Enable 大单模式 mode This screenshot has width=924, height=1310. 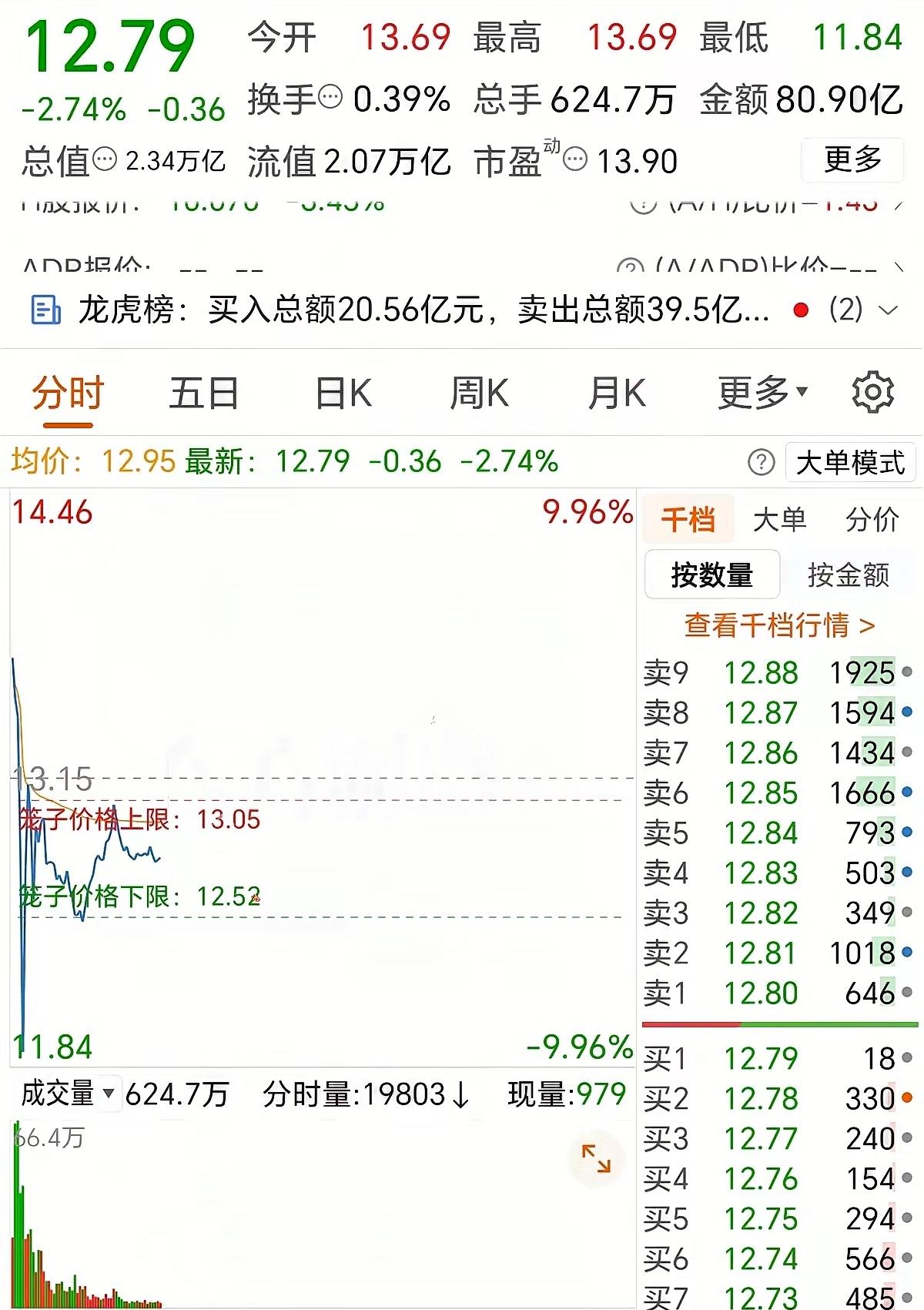point(850,461)
